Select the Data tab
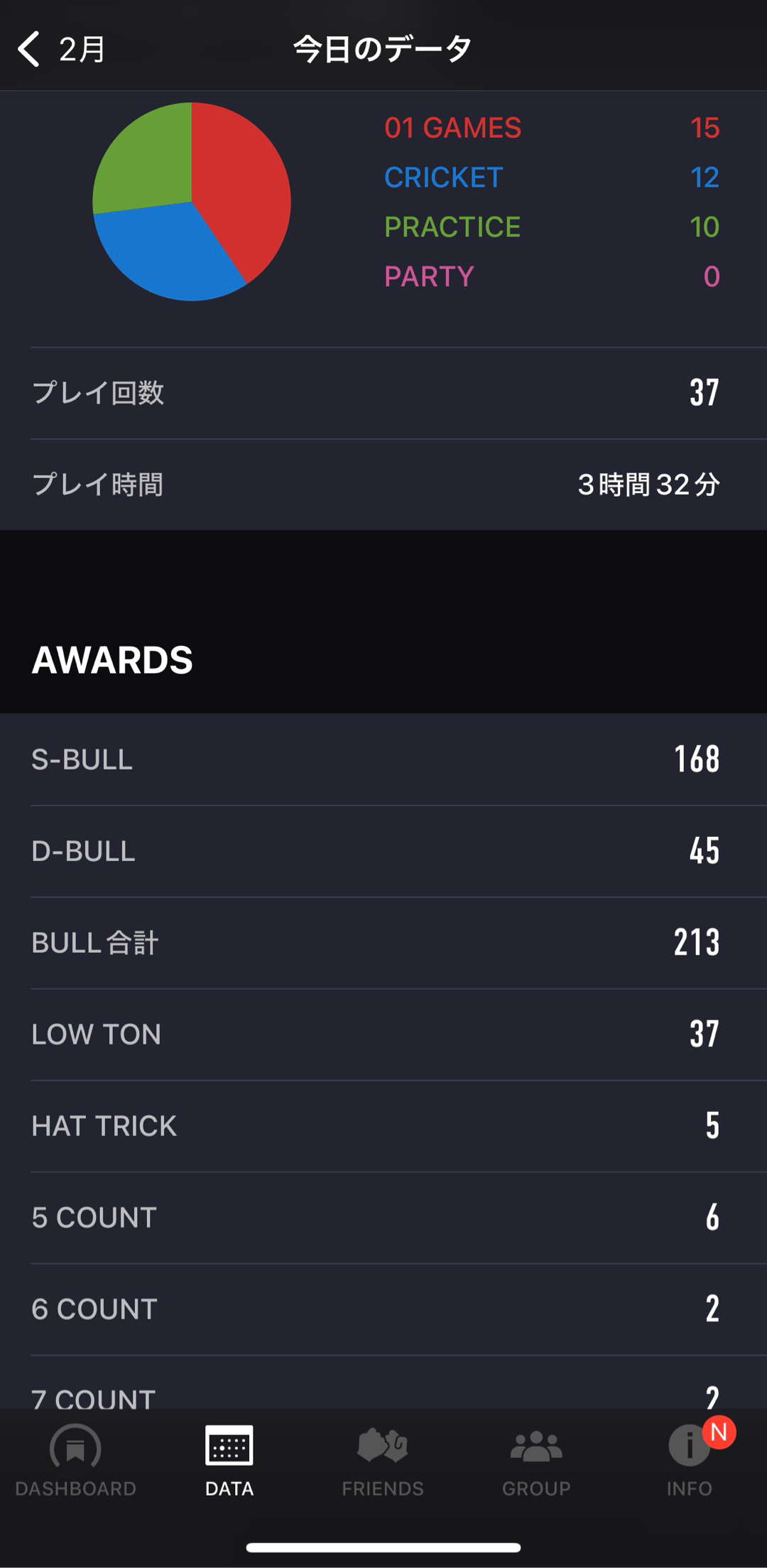Viewport: 767px width, 1568px height. [229, 1461]
